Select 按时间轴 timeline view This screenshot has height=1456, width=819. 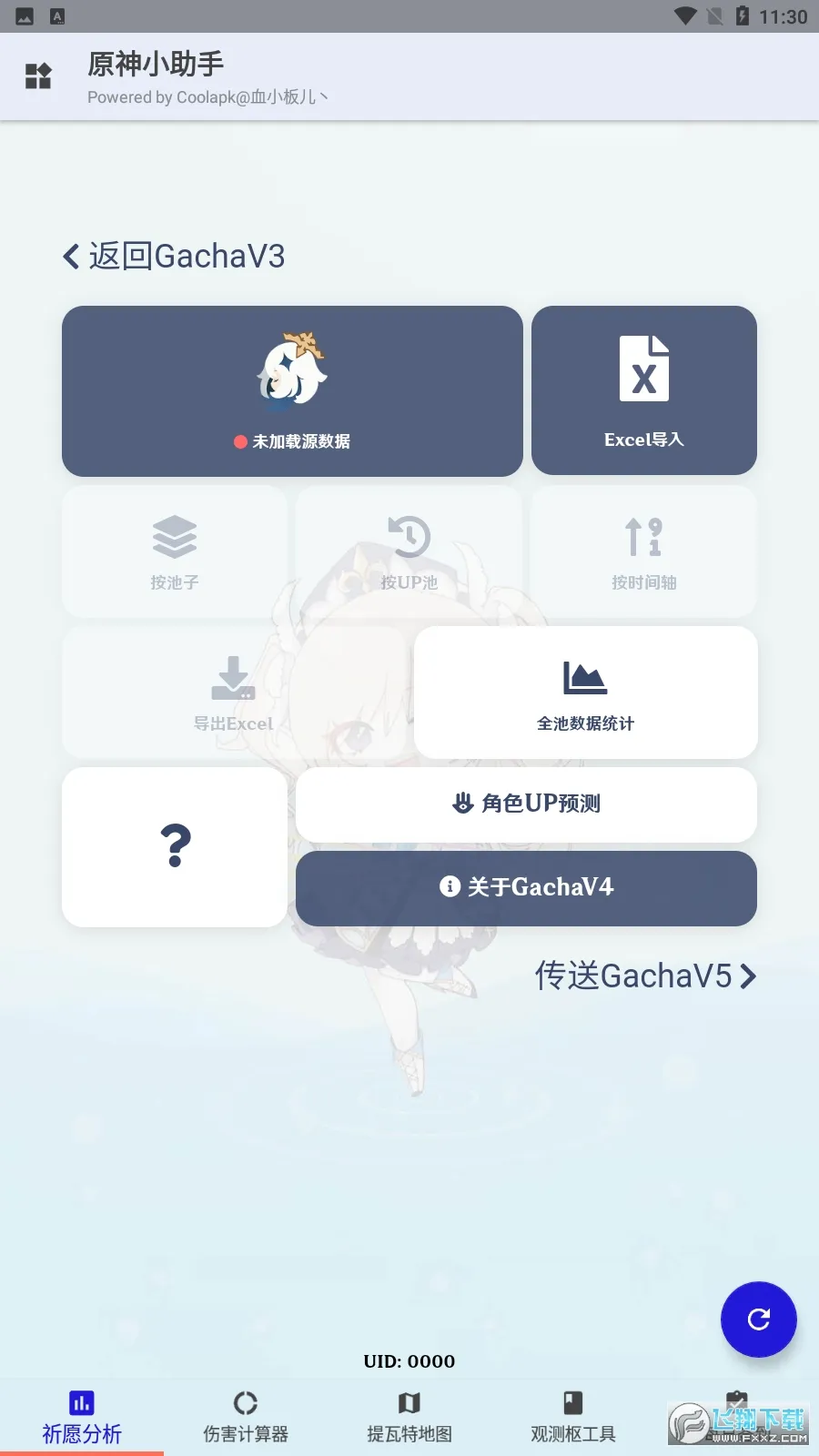pos(643,551)
